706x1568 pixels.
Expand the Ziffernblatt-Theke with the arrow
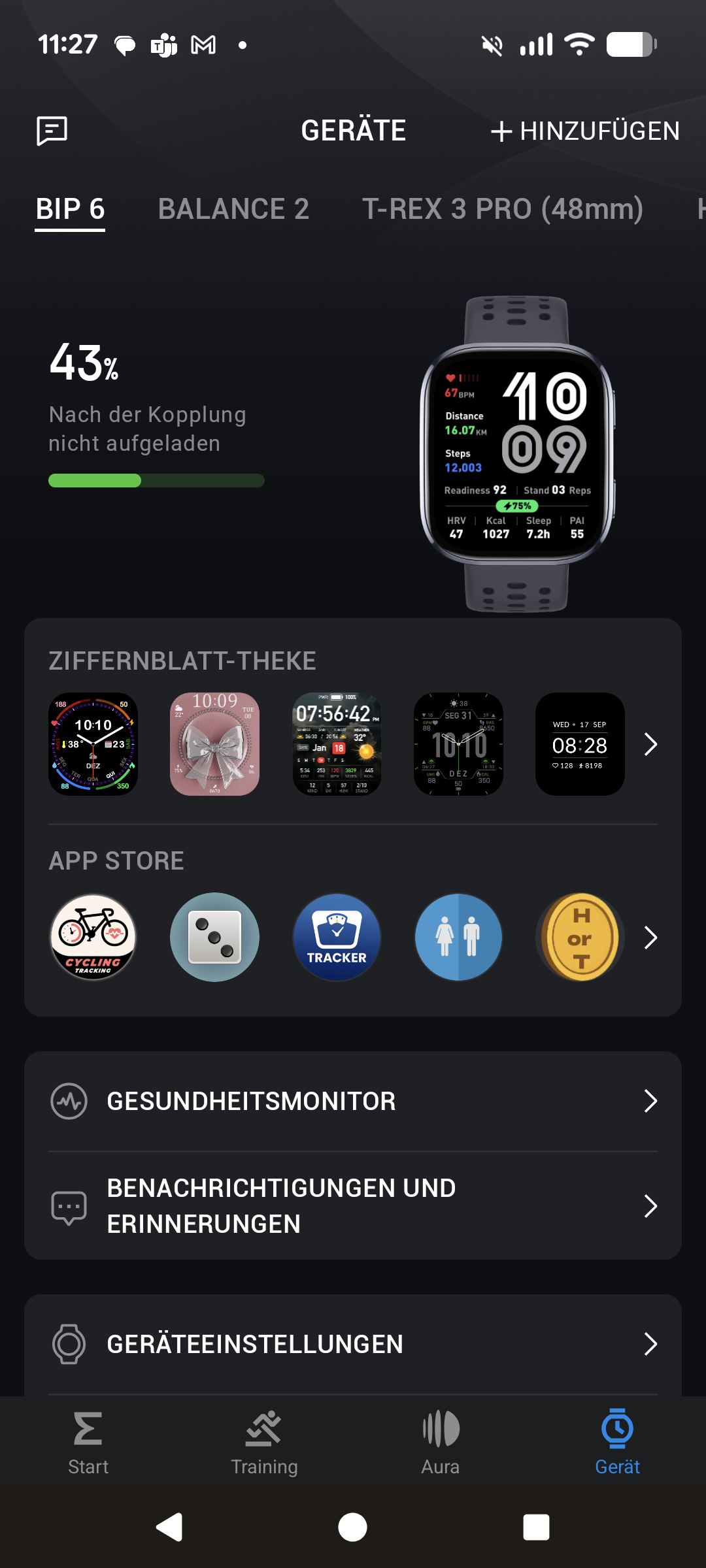point(650,744)
